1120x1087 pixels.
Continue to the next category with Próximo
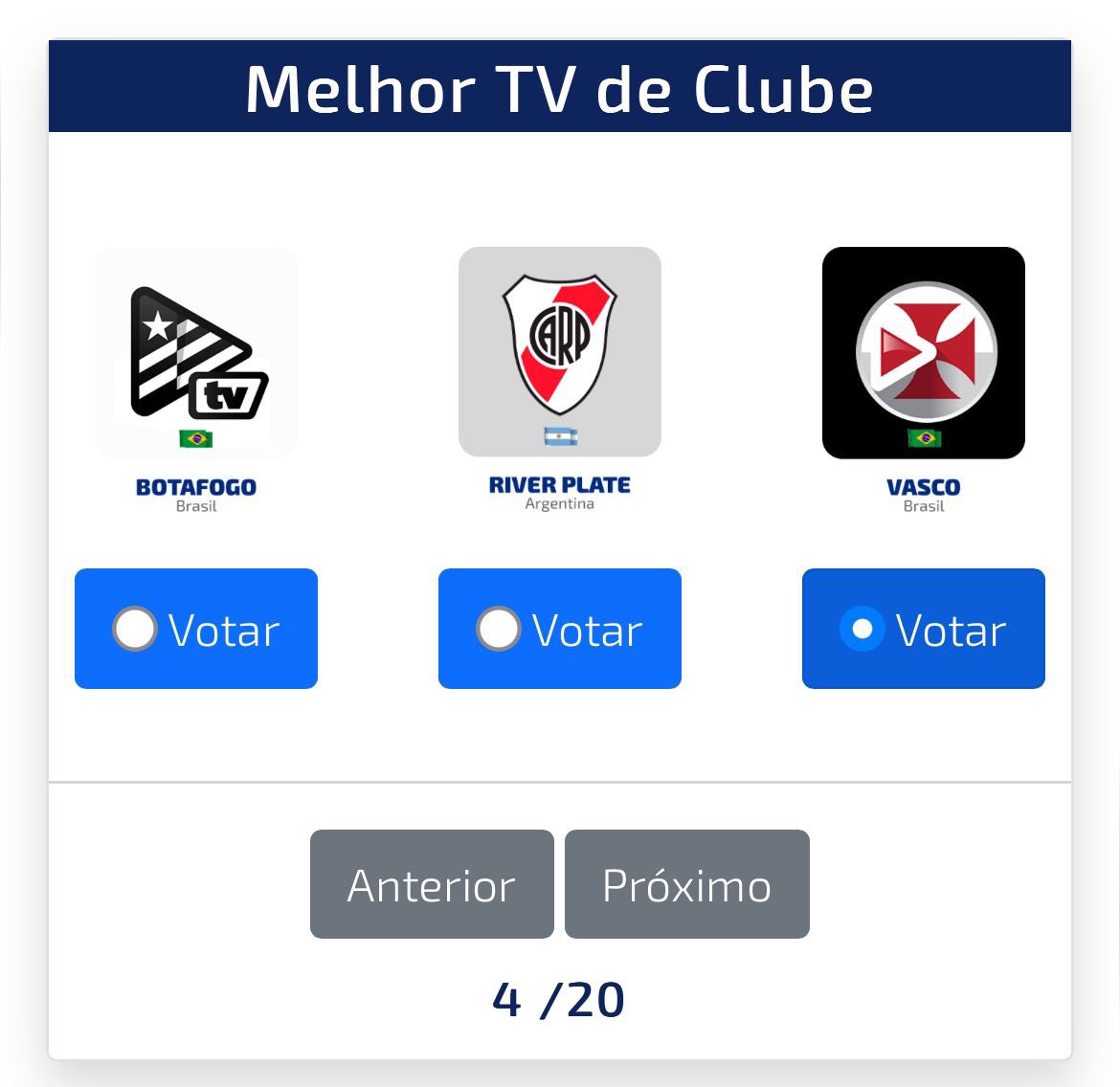[686, 884]
